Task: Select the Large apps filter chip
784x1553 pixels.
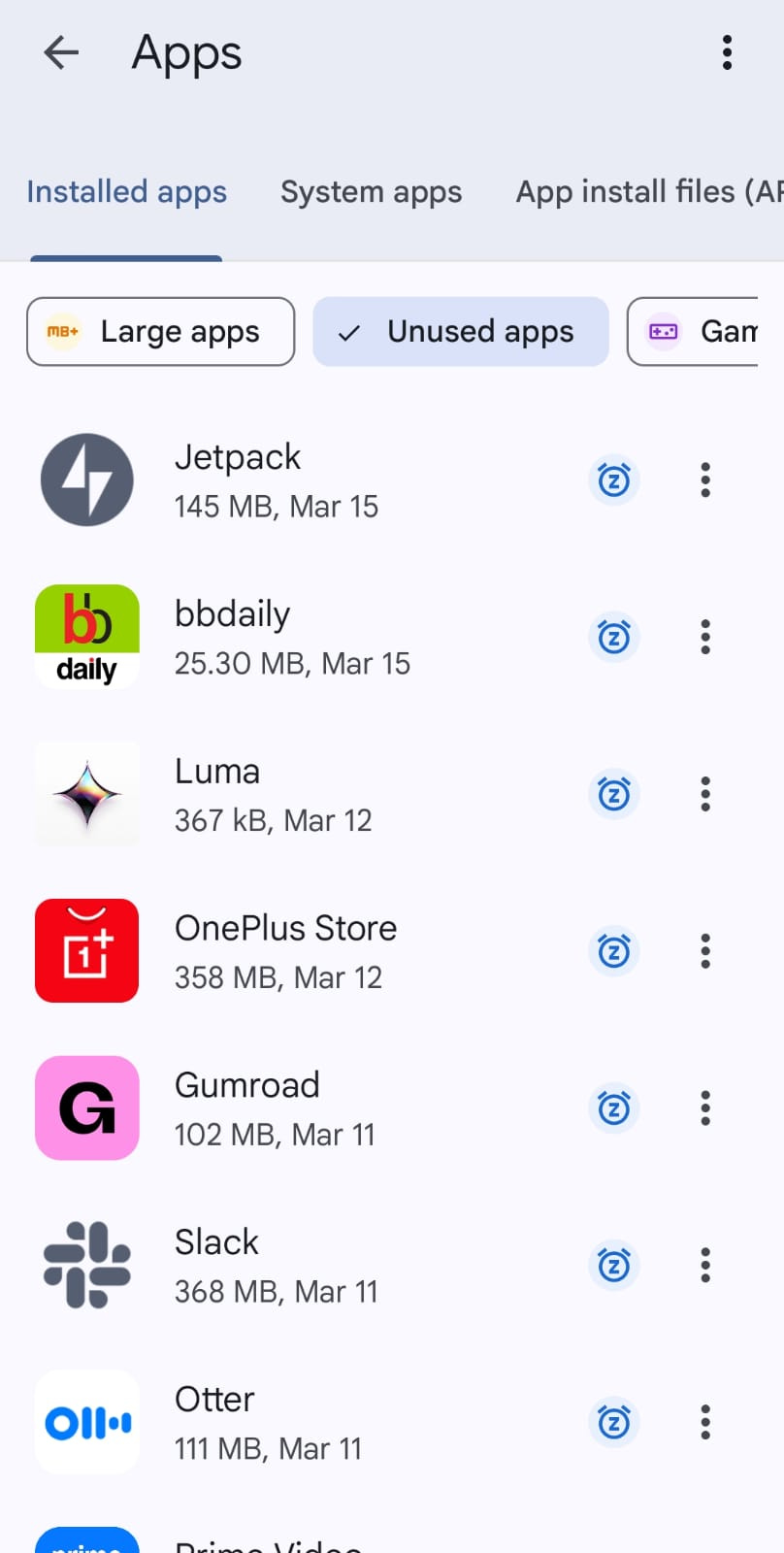Action: click(161, 332)
